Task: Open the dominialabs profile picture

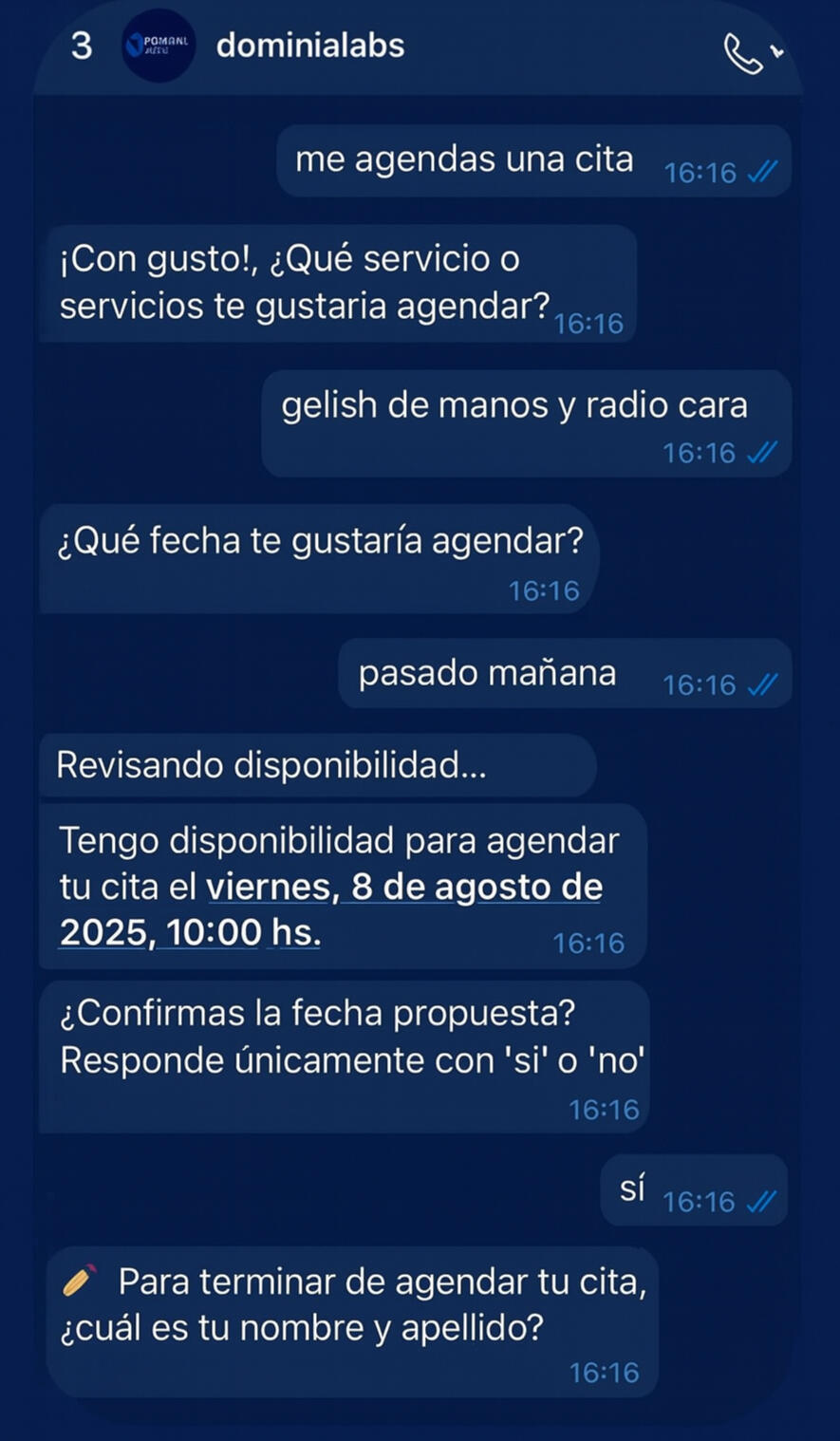Action: pos(158,45)
